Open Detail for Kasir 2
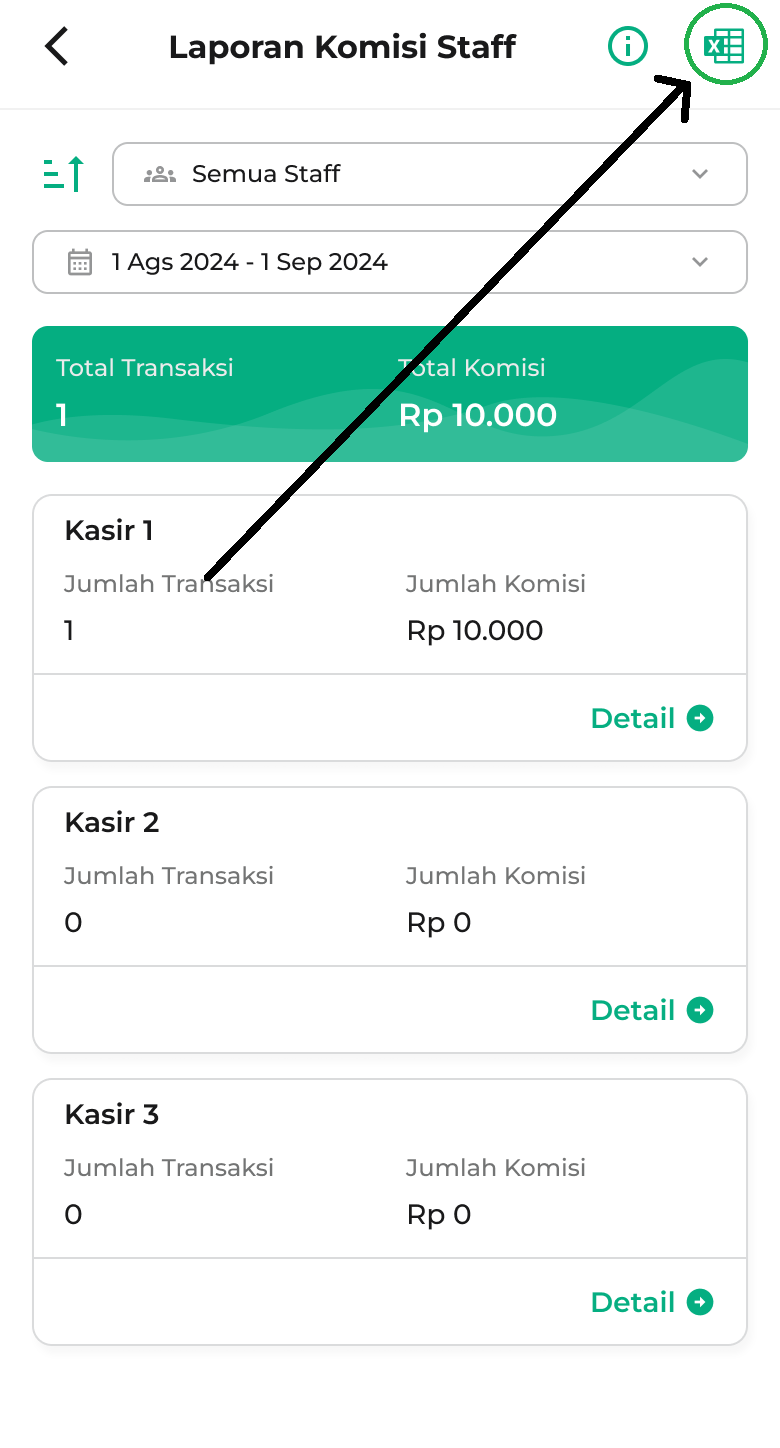The image size is (780, 1448). tap(652, 1010)
